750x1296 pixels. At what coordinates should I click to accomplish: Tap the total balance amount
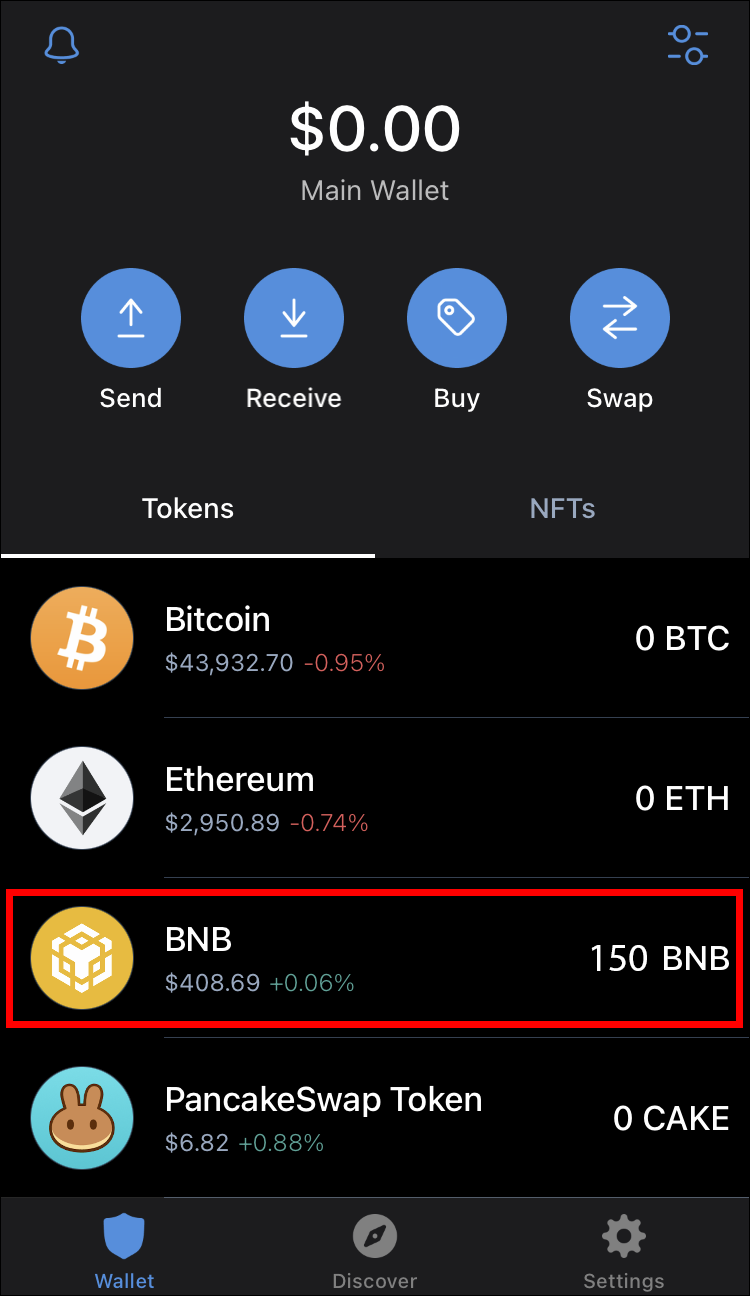[374, 128]
